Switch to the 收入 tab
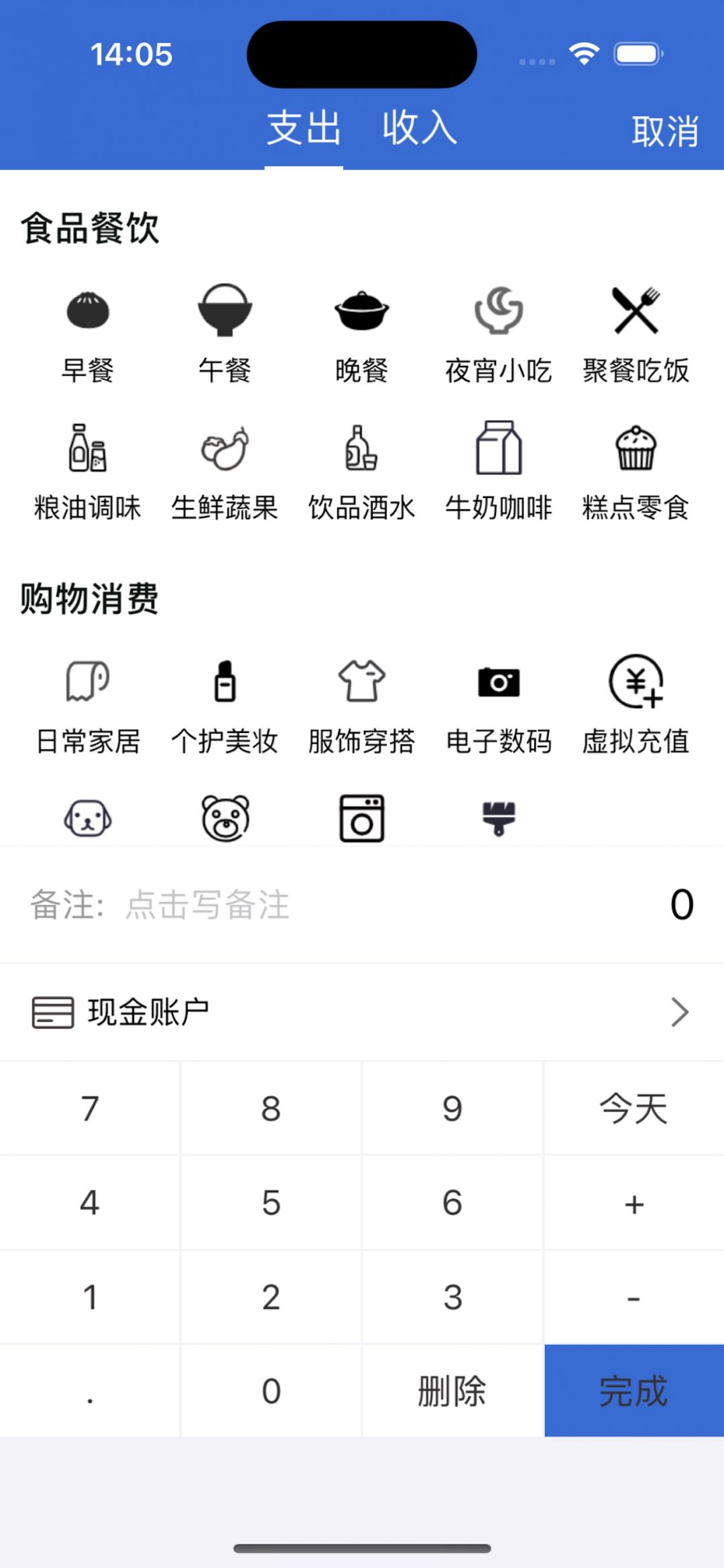This screenshot has height=1568, width=724. click(x=419, y=128)
